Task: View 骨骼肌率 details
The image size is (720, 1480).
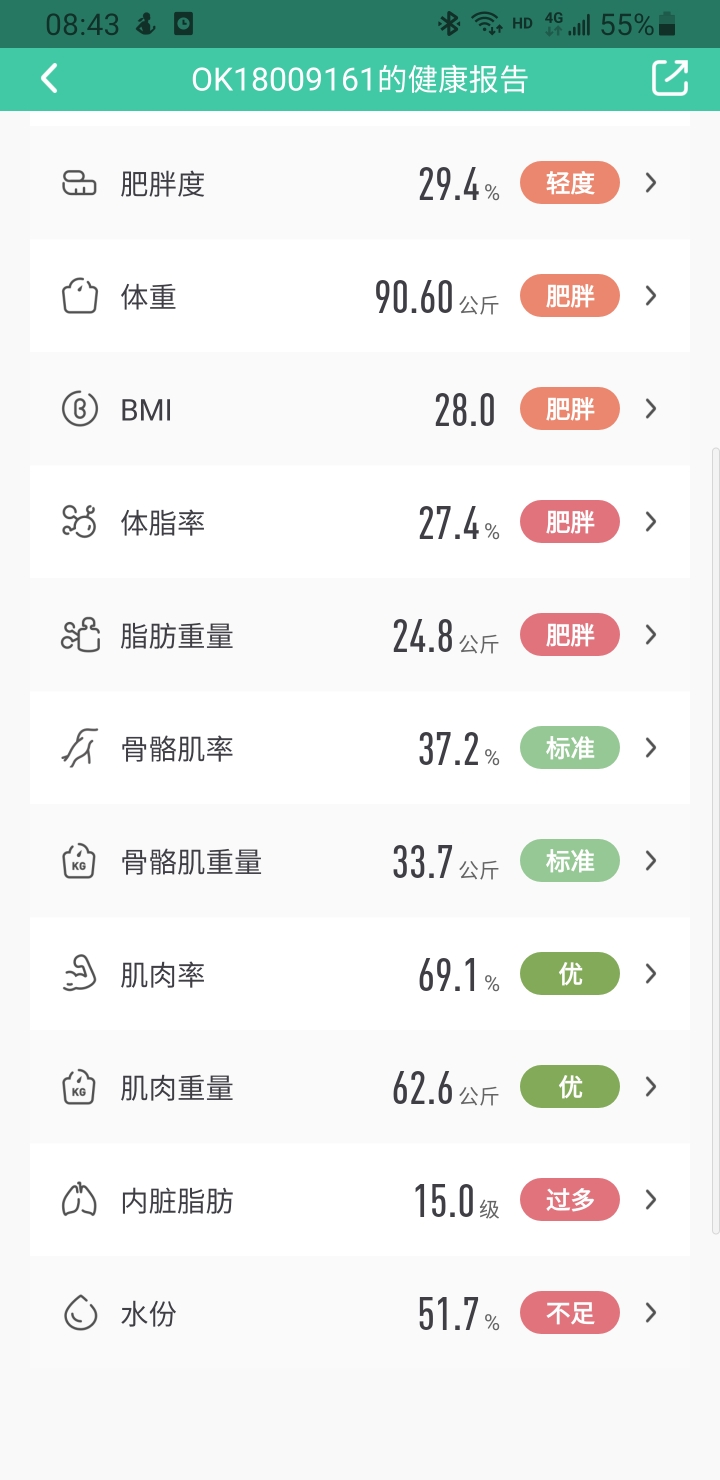Action: (x=360, y=748)
